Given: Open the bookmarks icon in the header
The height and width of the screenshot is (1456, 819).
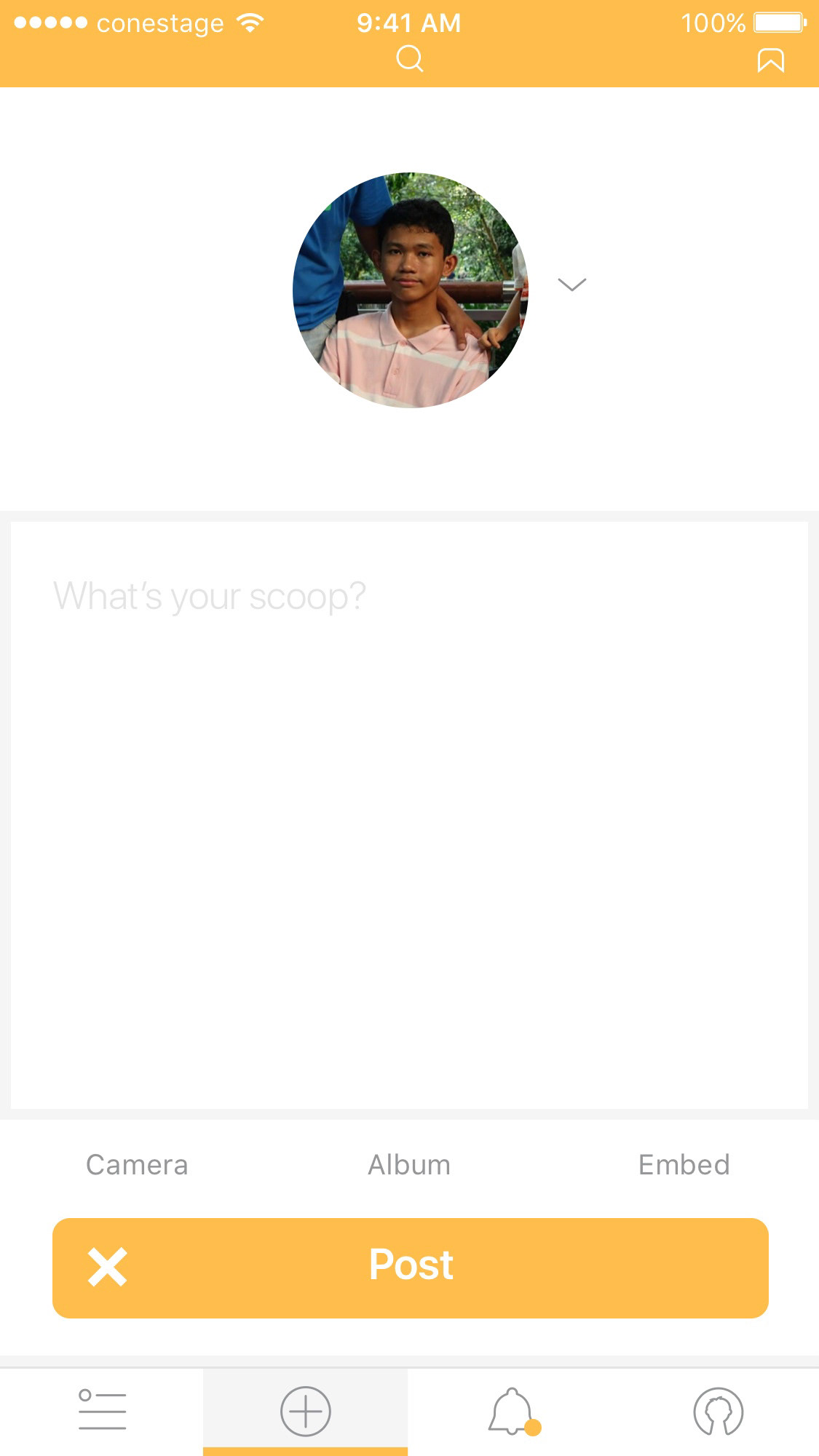Looking at the screenshot, I should pyautogui.click(x=770, y=60).
